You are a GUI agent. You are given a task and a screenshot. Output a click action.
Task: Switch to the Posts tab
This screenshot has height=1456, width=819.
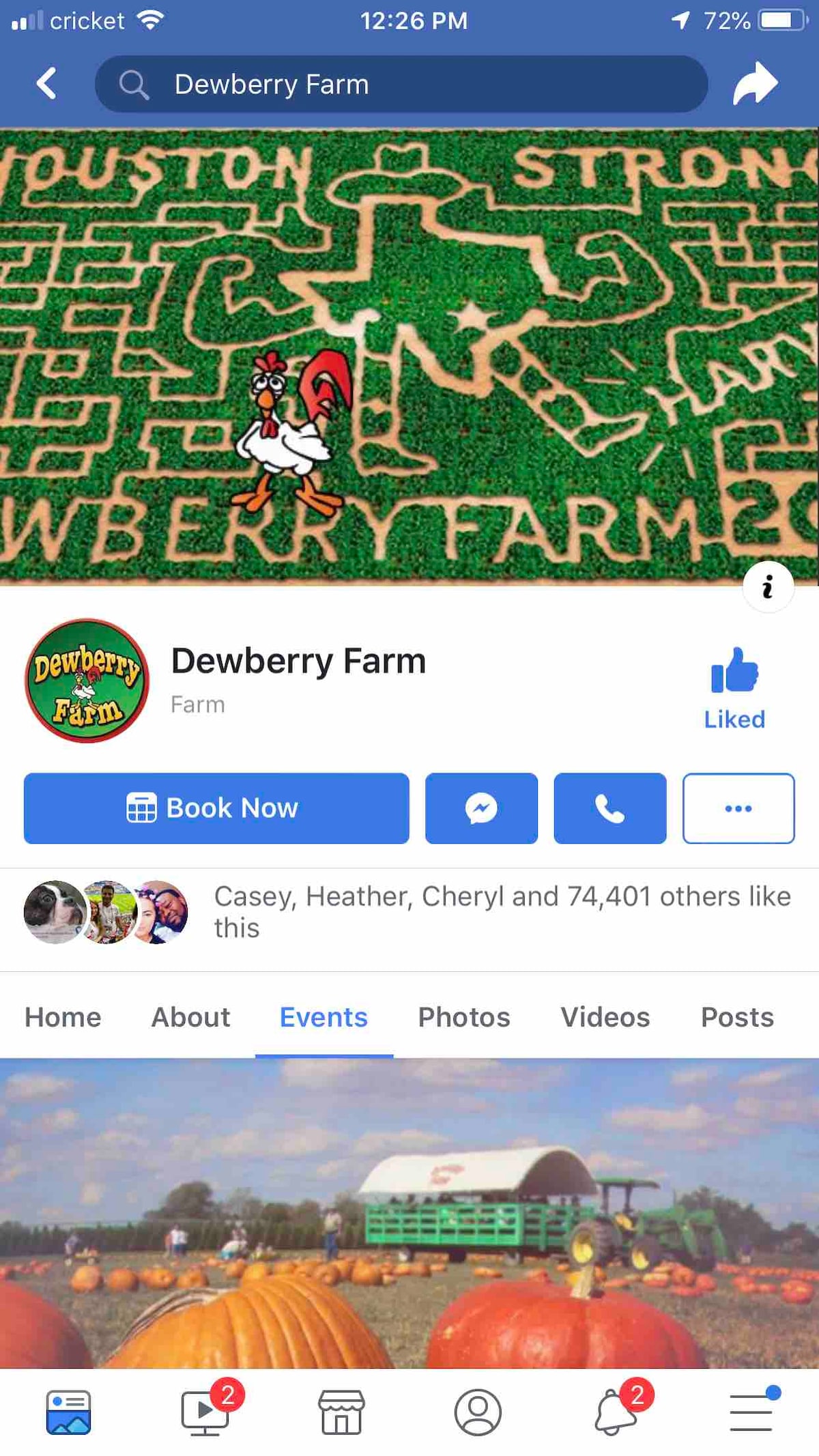737,1017
